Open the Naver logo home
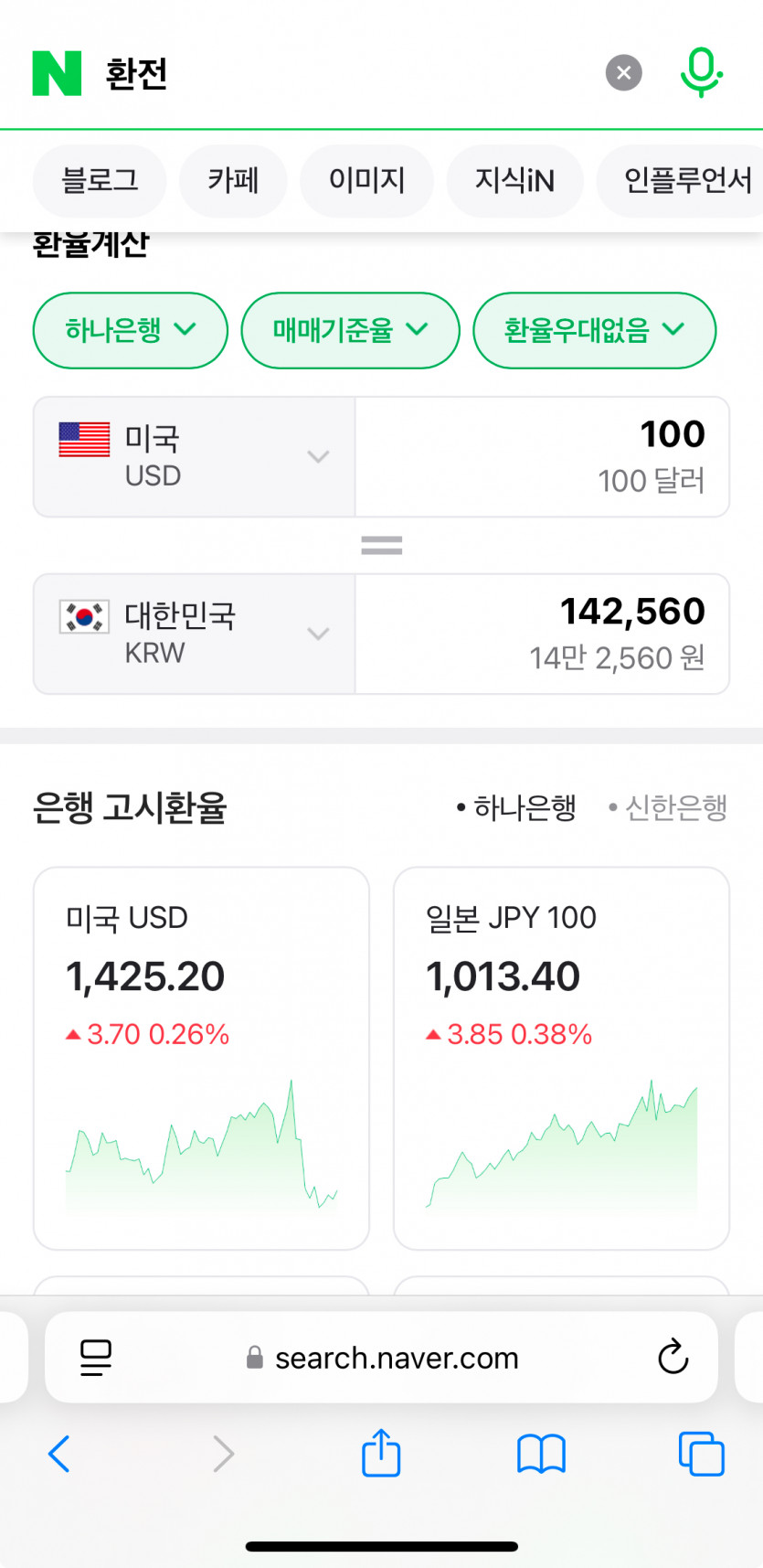 (57, 73)
